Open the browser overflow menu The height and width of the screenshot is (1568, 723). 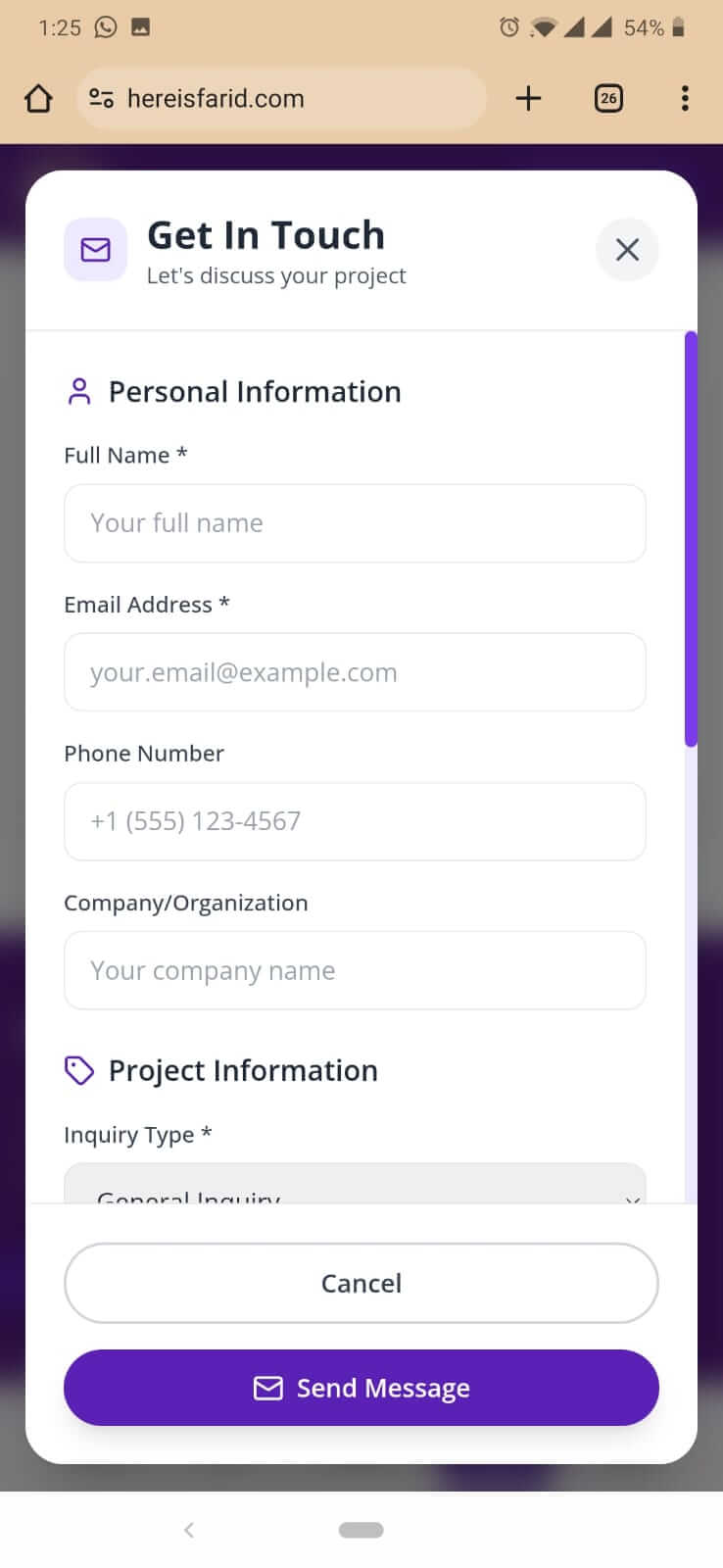tap(685, 98)
